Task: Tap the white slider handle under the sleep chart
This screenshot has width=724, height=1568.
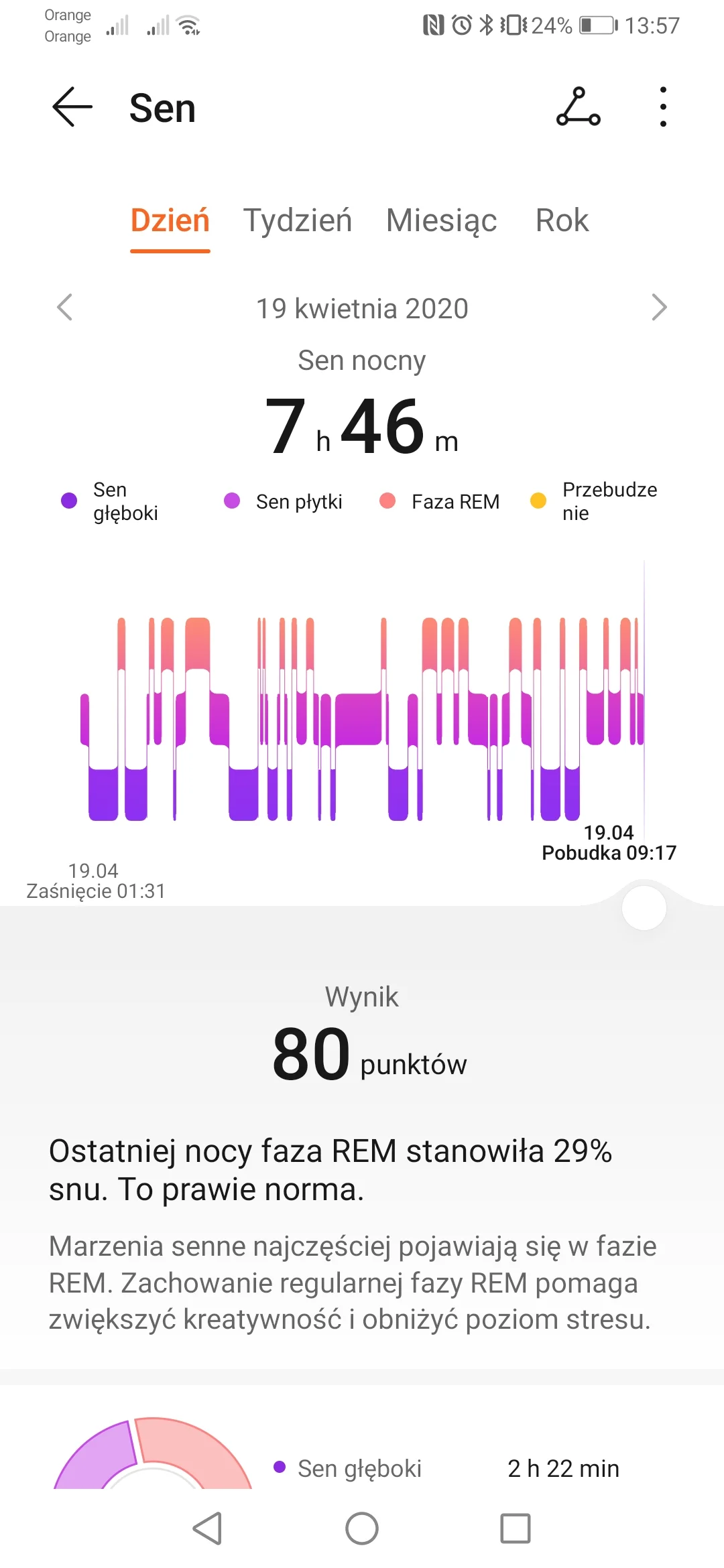Action: [x=644, y=908]
